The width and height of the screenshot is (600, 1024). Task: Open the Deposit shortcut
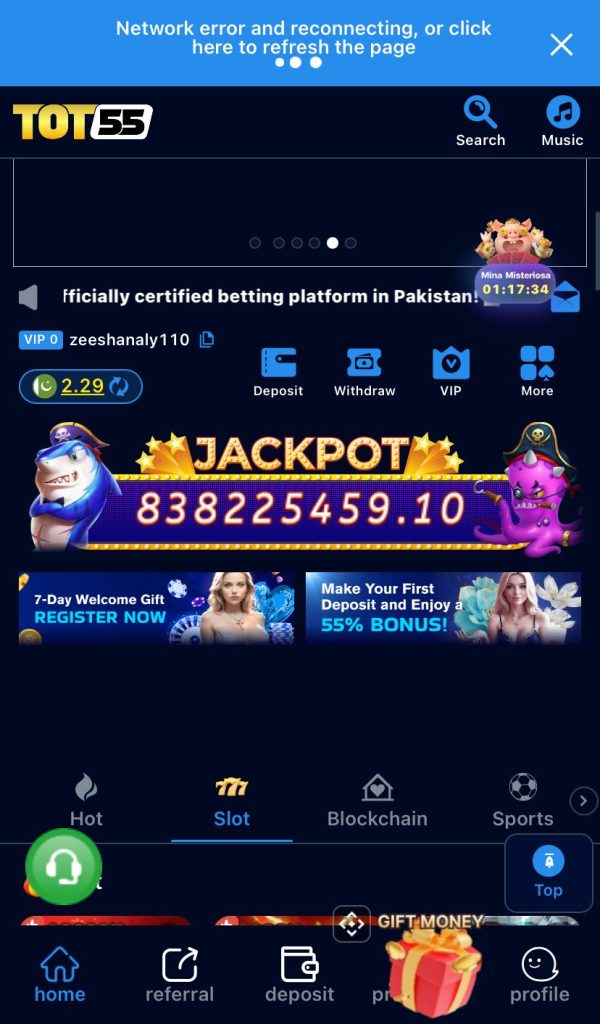click(x=278, y=372)
